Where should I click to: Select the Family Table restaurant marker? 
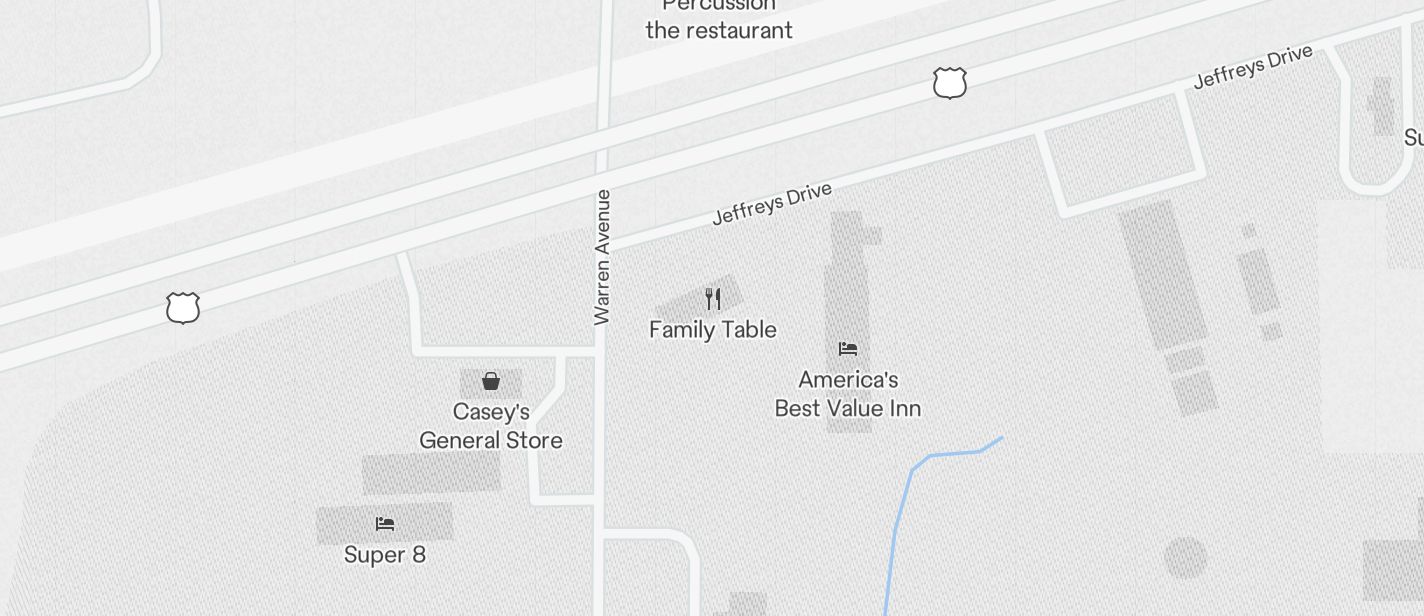713,298
